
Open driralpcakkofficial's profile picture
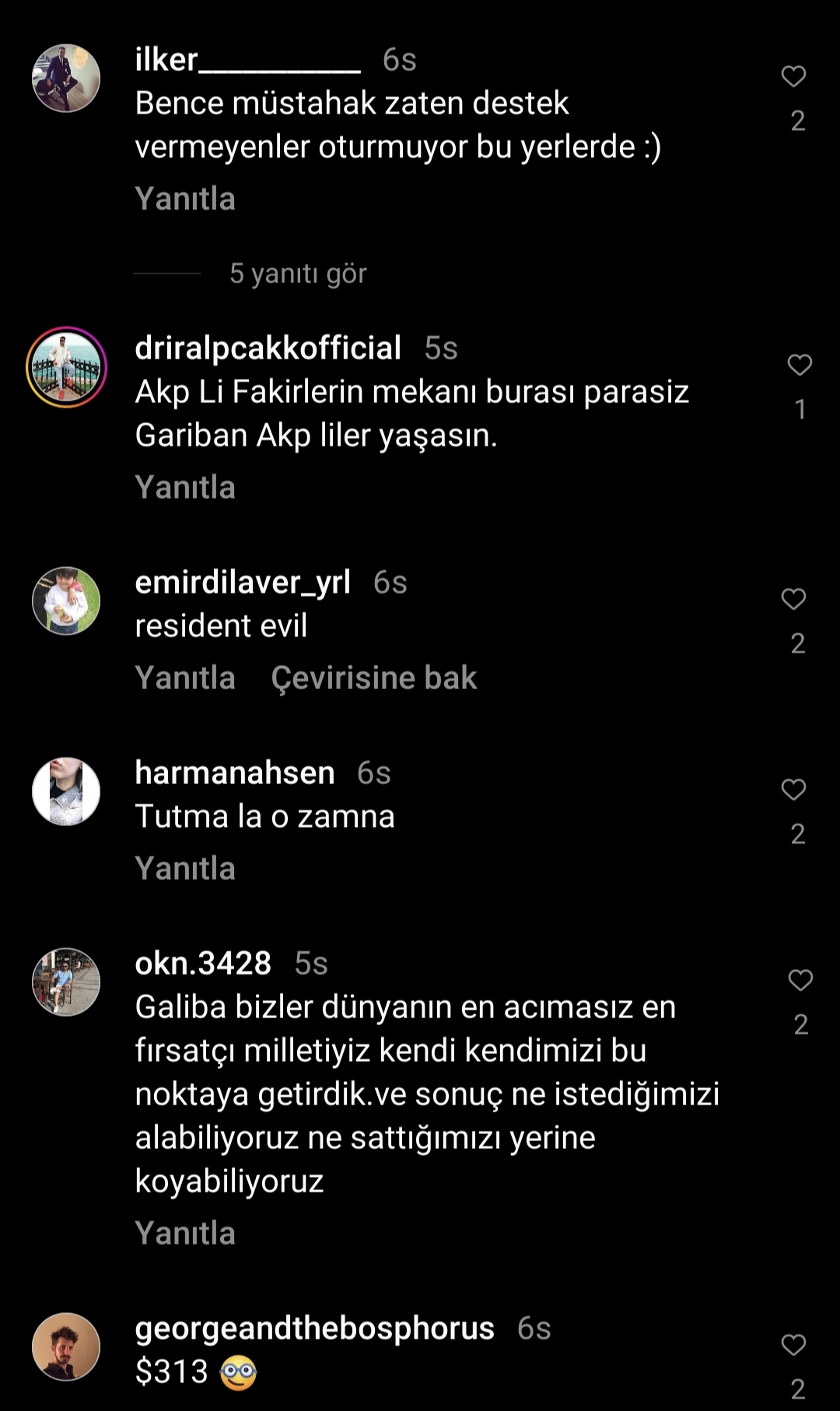(66, 367)
